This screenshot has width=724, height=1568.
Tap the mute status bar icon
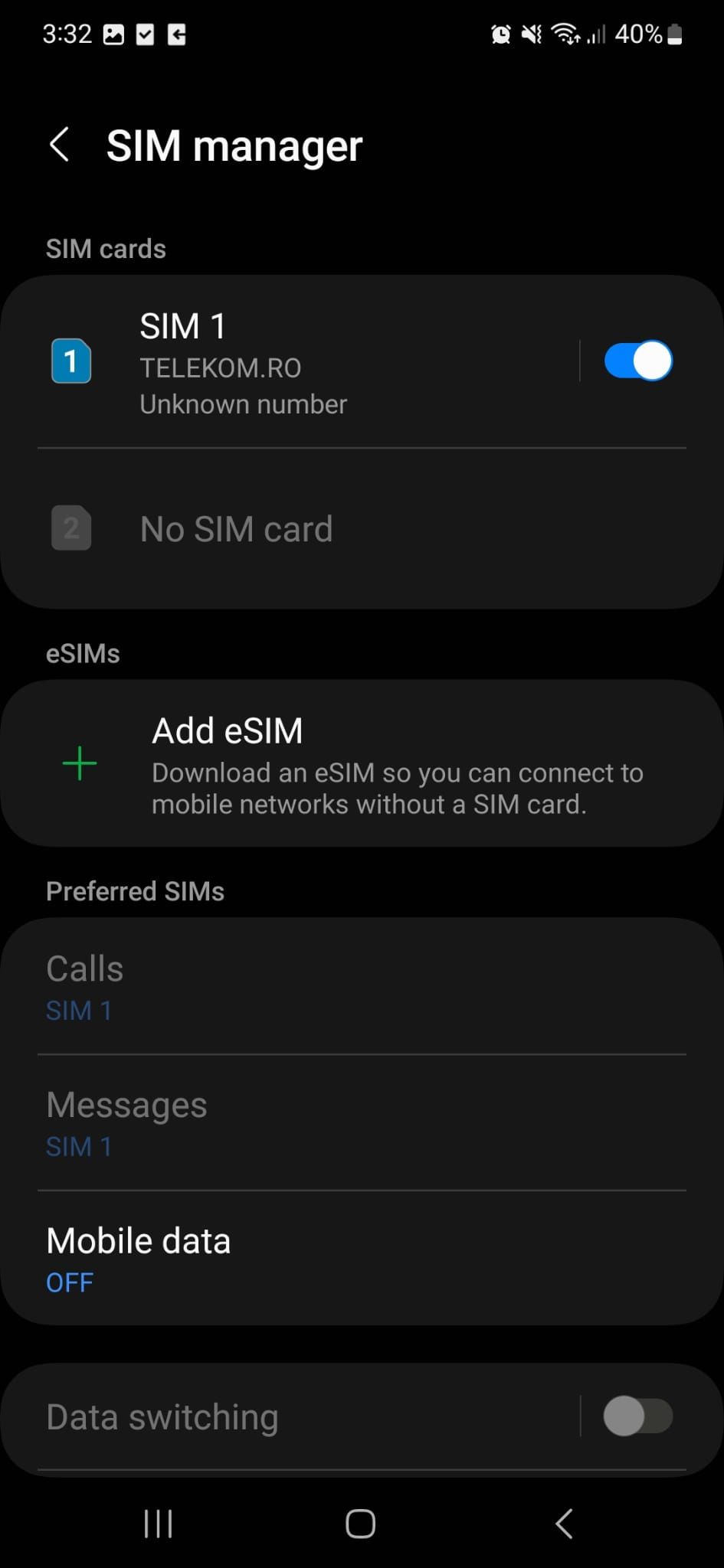(x=532, y=33)
